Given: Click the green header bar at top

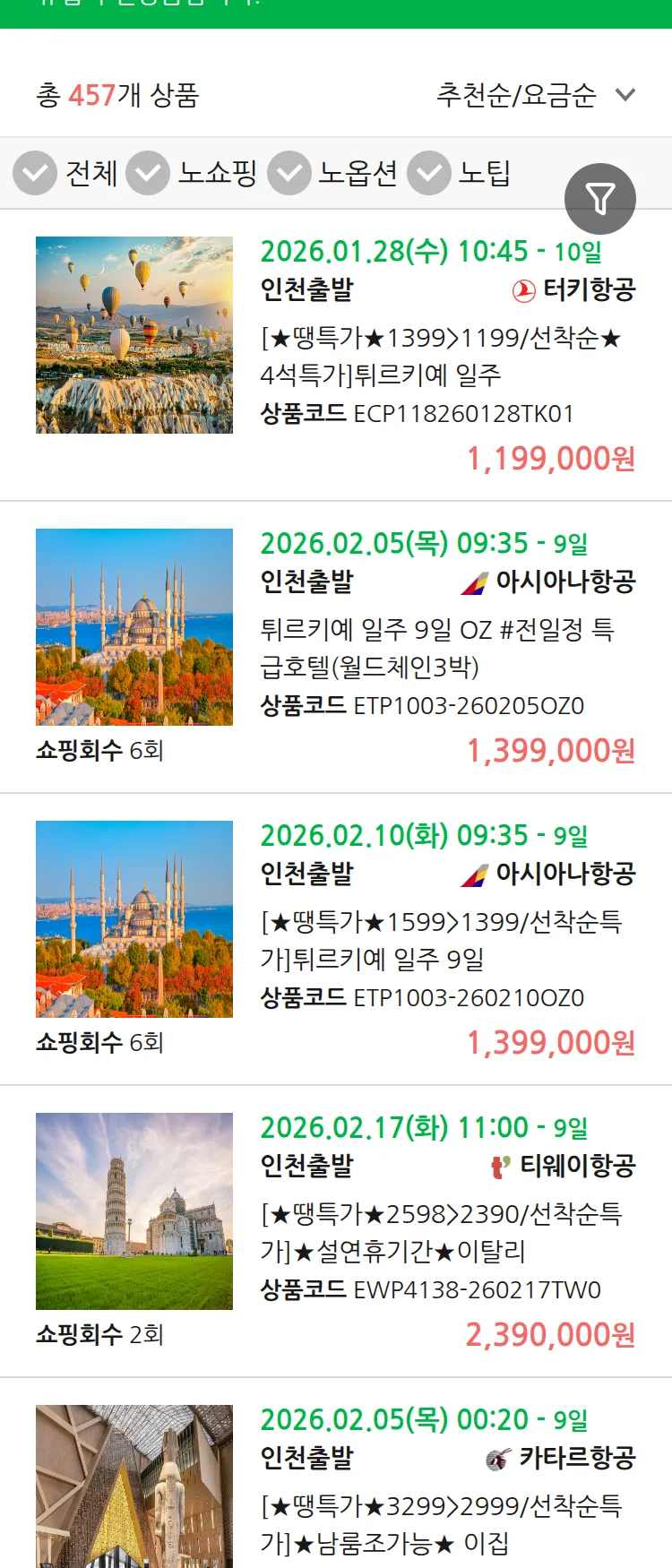Looking at the screenshot, I should (336, 9).
